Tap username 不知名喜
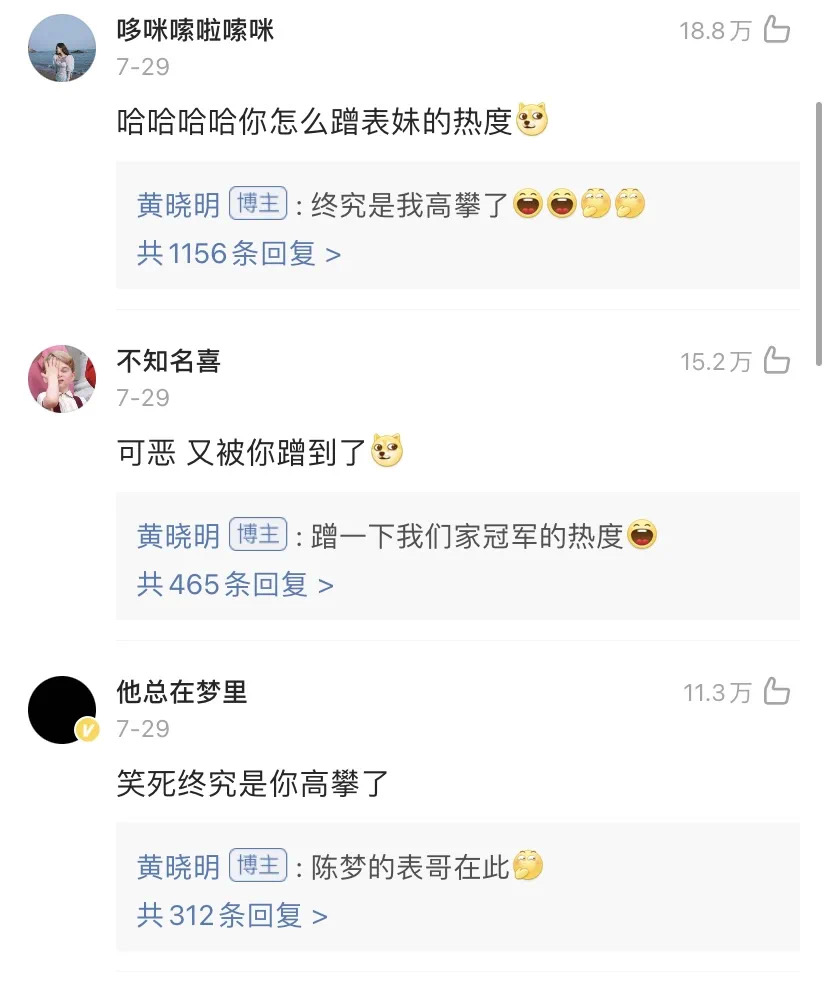828x985 pixels. pyautogui.click(x=168, y=361)
